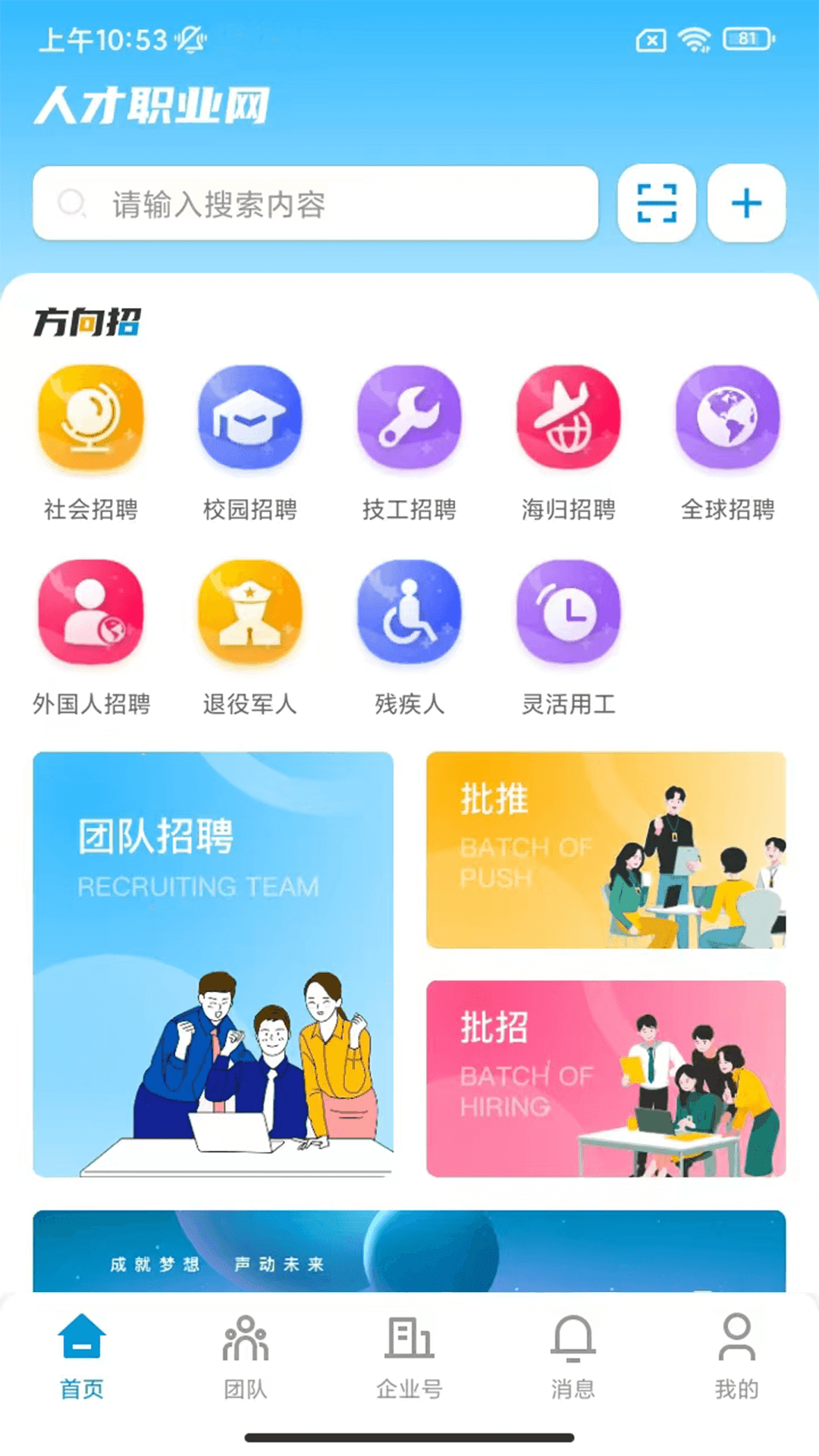Tap the QR scan icon beside search bar

[656, 203]
